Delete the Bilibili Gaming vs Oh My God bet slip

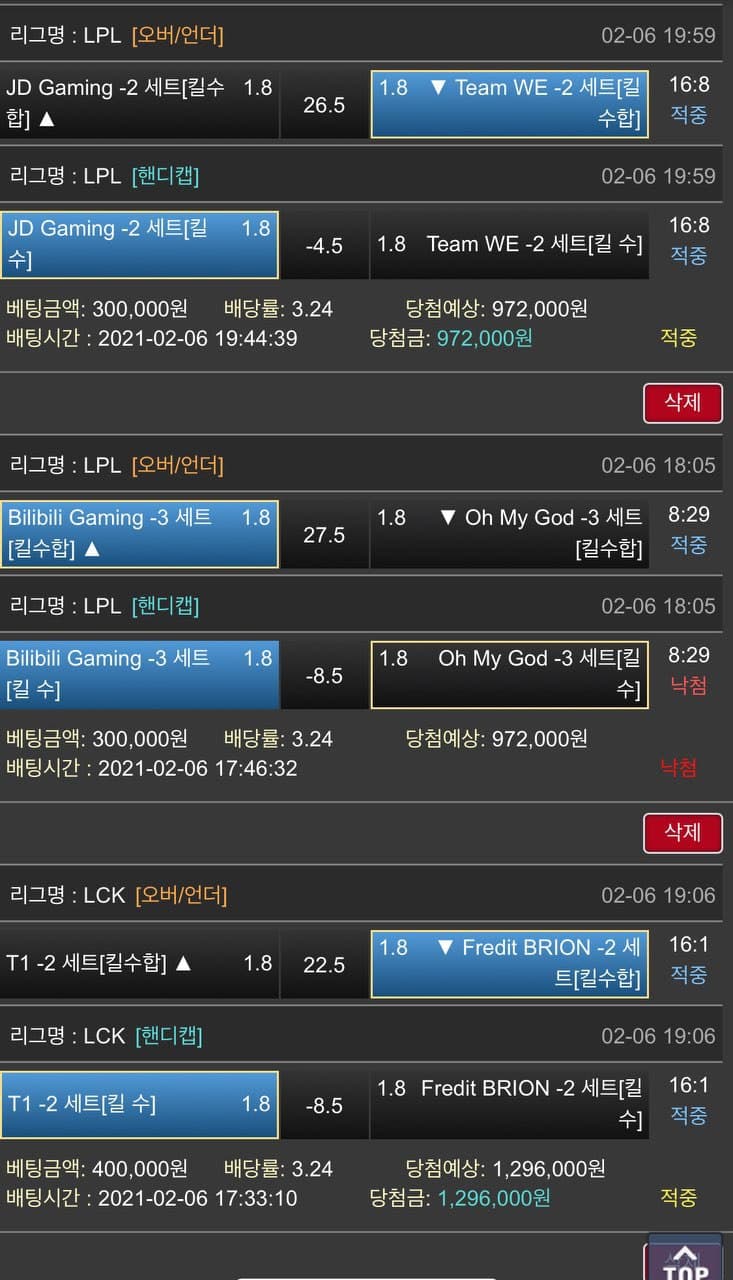coord(683,832)
